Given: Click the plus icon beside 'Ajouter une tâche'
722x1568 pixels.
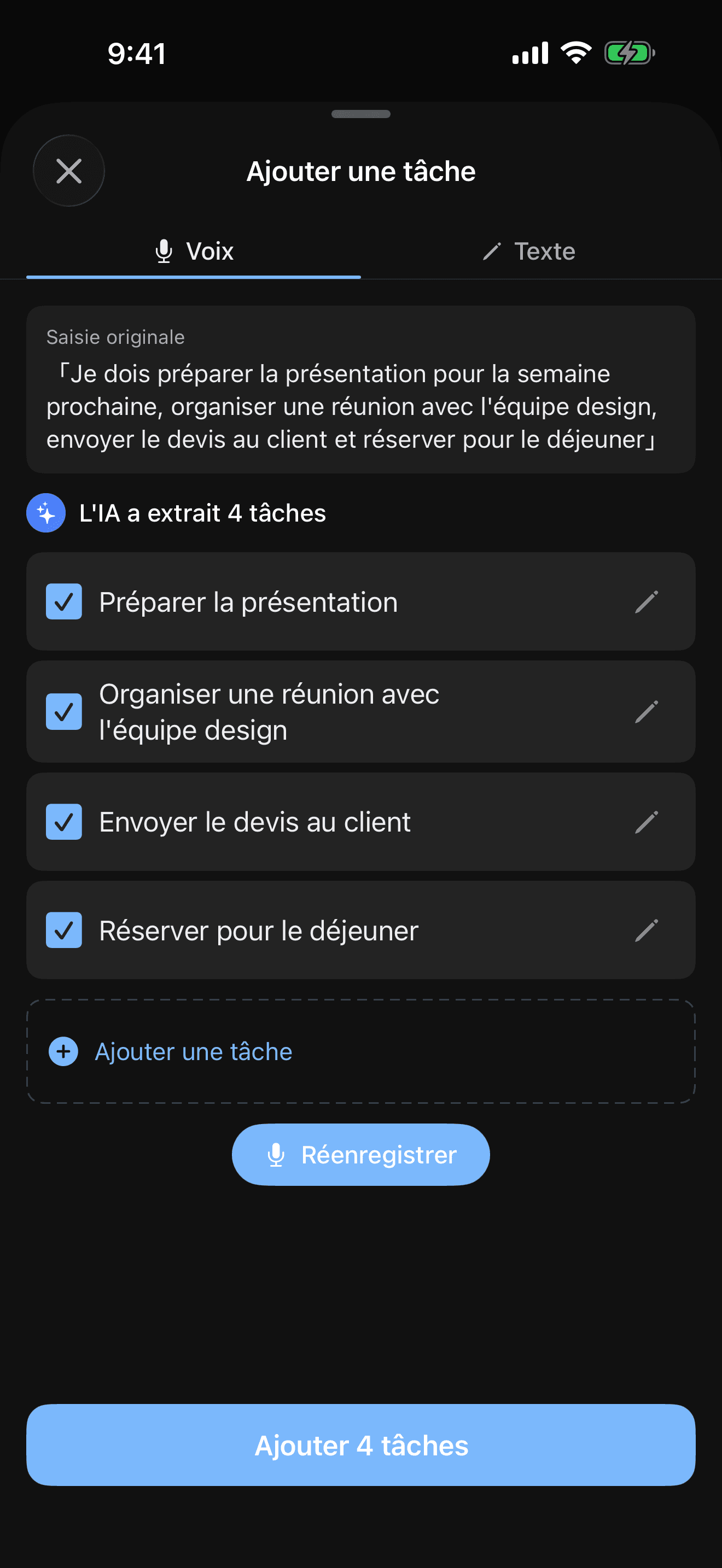Looking at the screenshot, I should tap(63, 1051).
